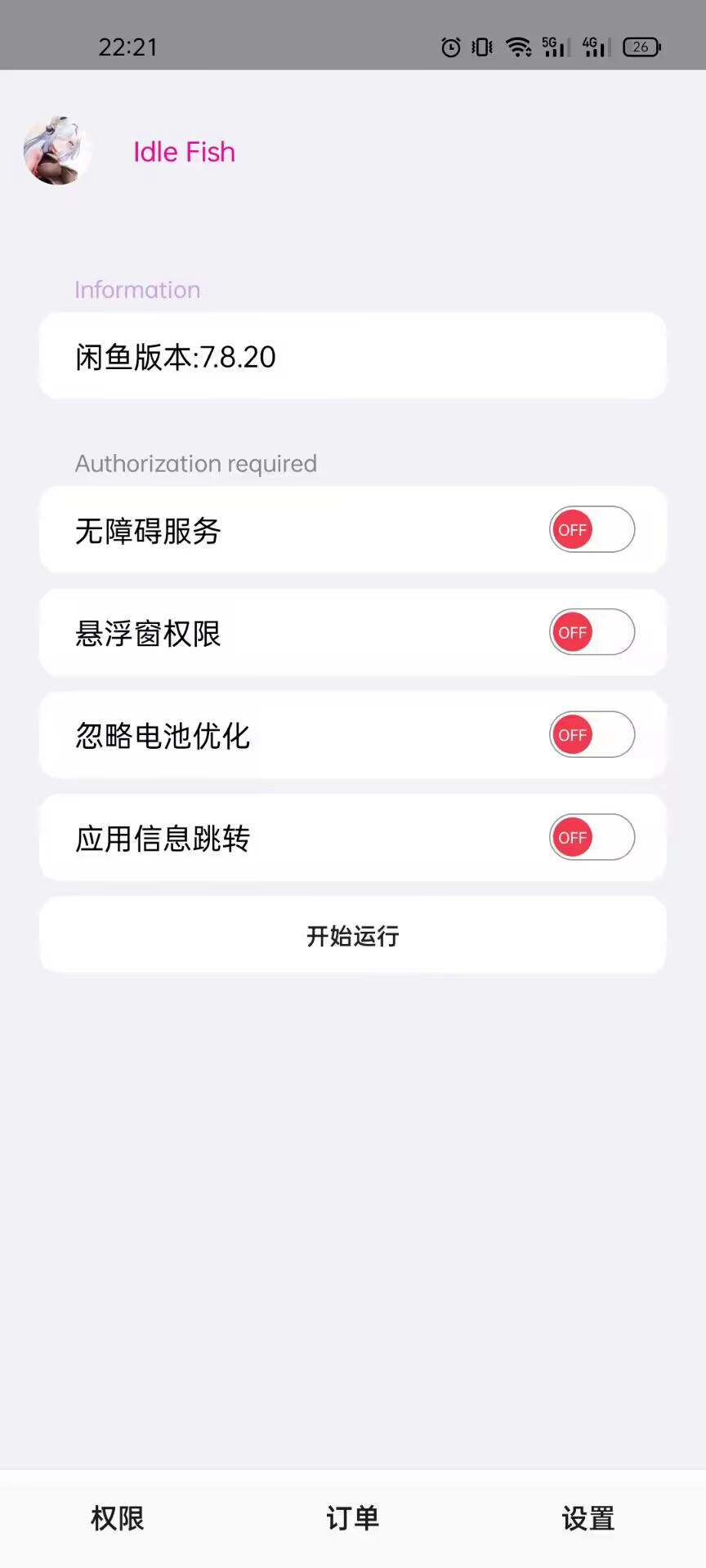
Task: Switch to the 订单 tab
Action: pos(353,1518)
